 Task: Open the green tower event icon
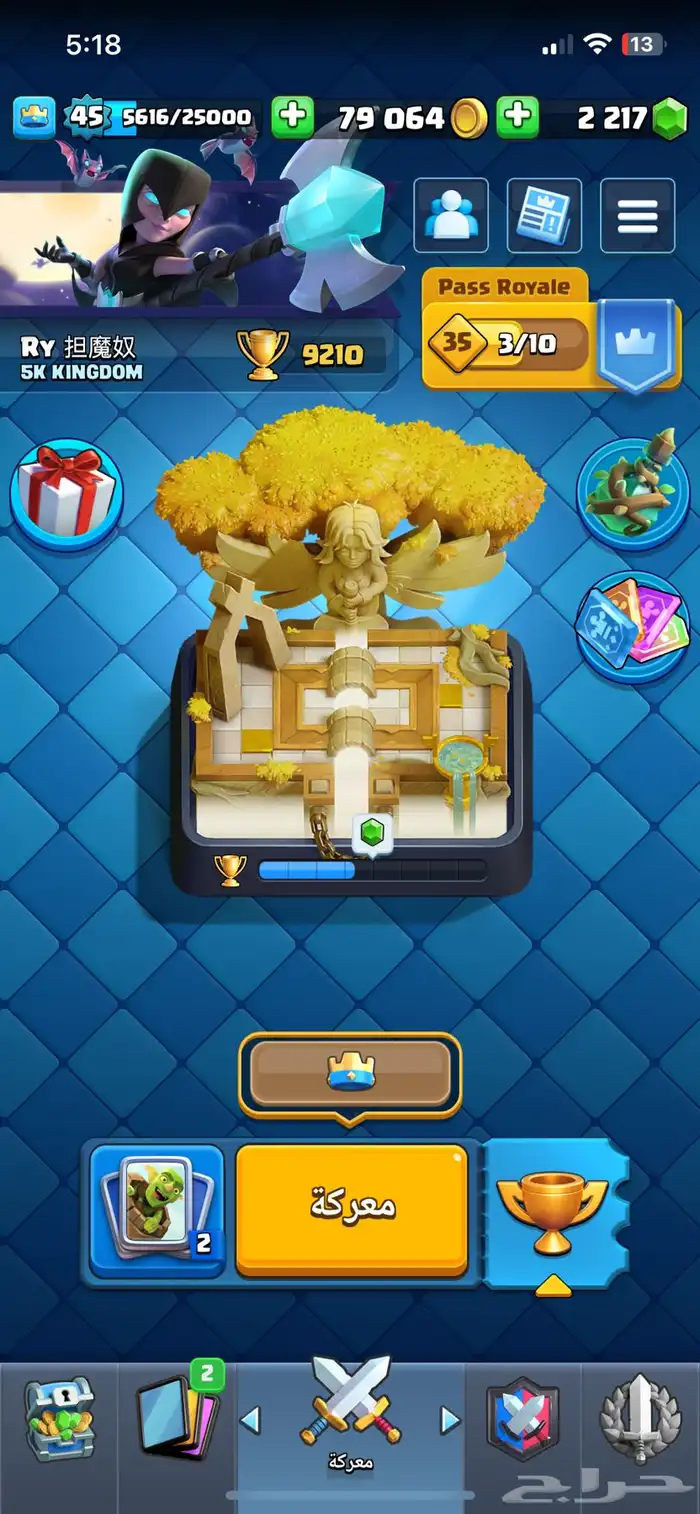pyautogui.click(x=632, y=492)
